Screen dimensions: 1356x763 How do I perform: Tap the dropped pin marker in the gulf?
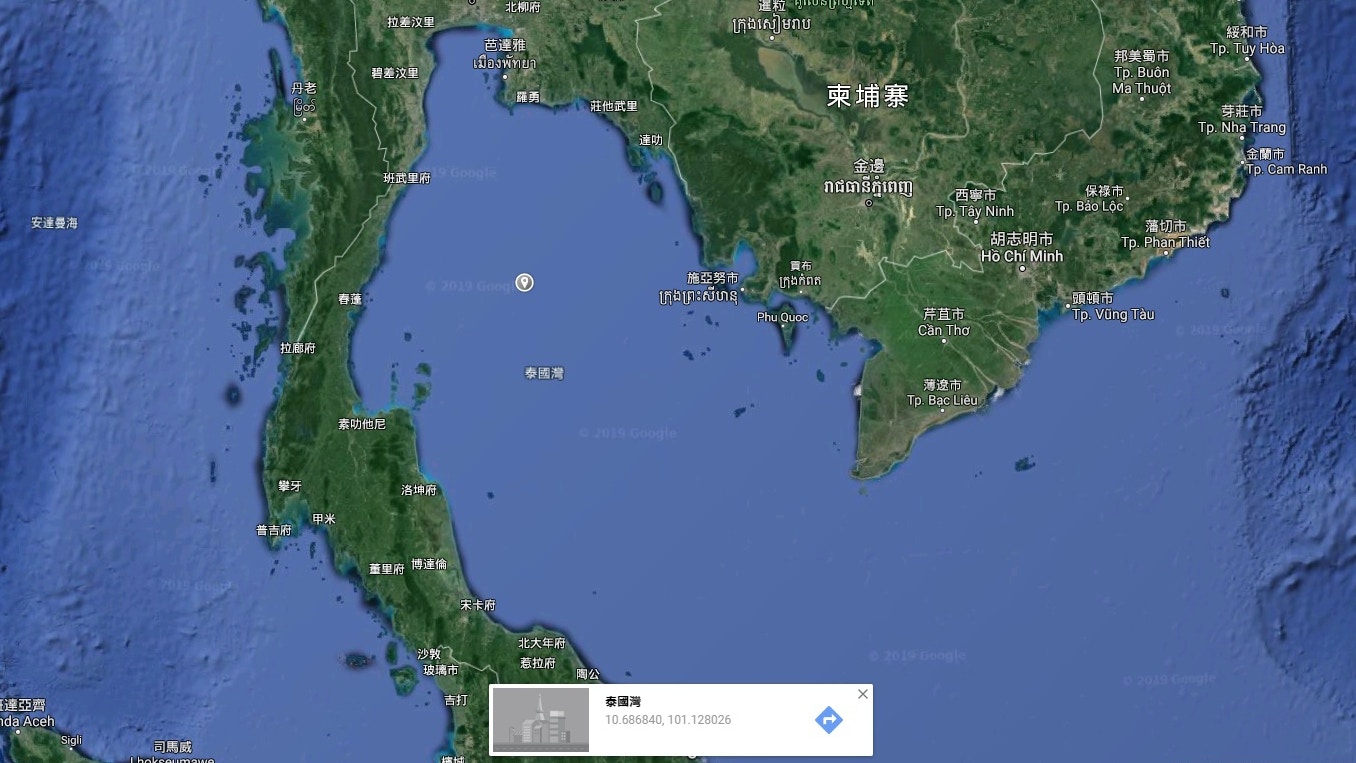pyautogui.click(x=524, y=283)
